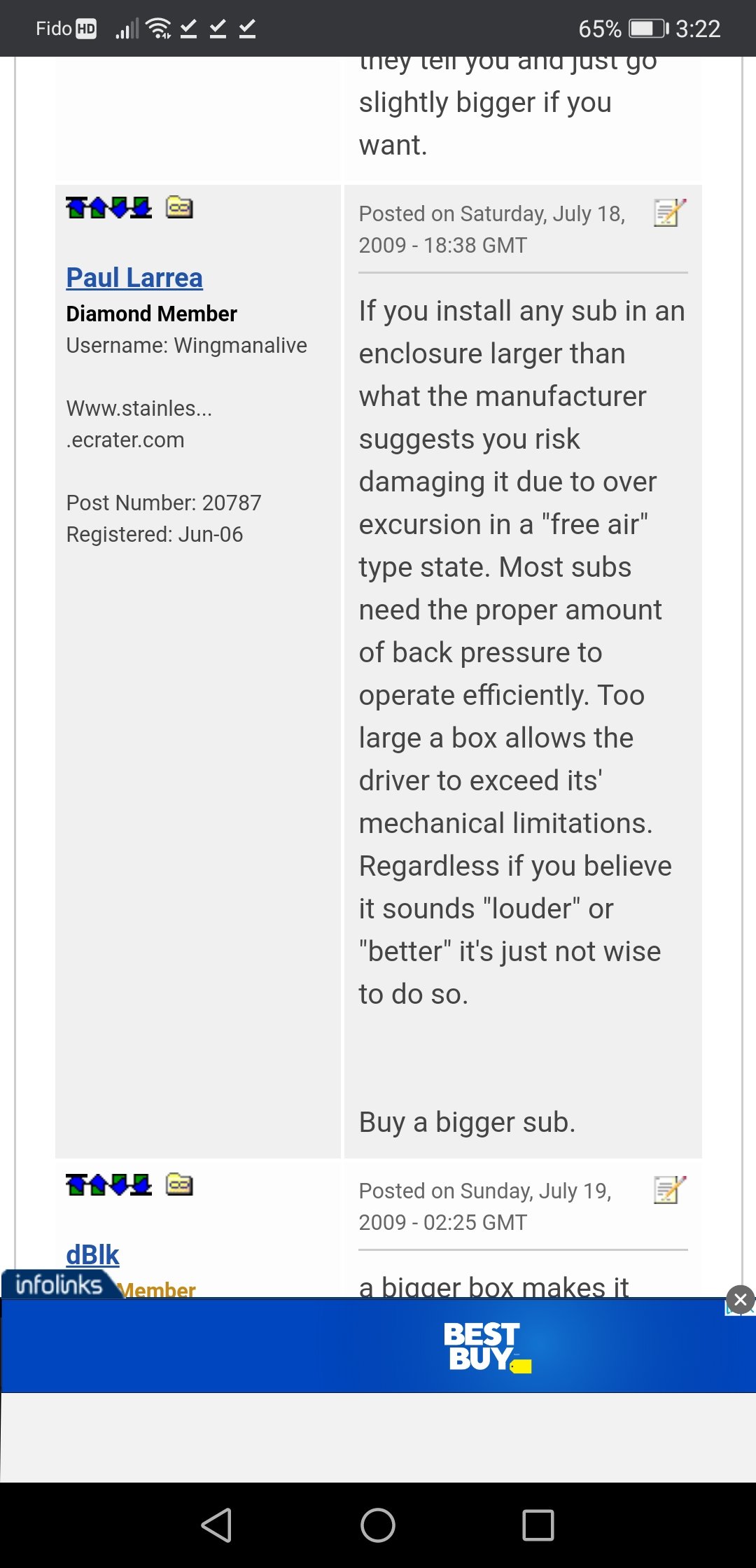Open the Best Buy advertisement
Image resolution: width=756 pixels, height=1568 pixels.
tap(378, 1345)
